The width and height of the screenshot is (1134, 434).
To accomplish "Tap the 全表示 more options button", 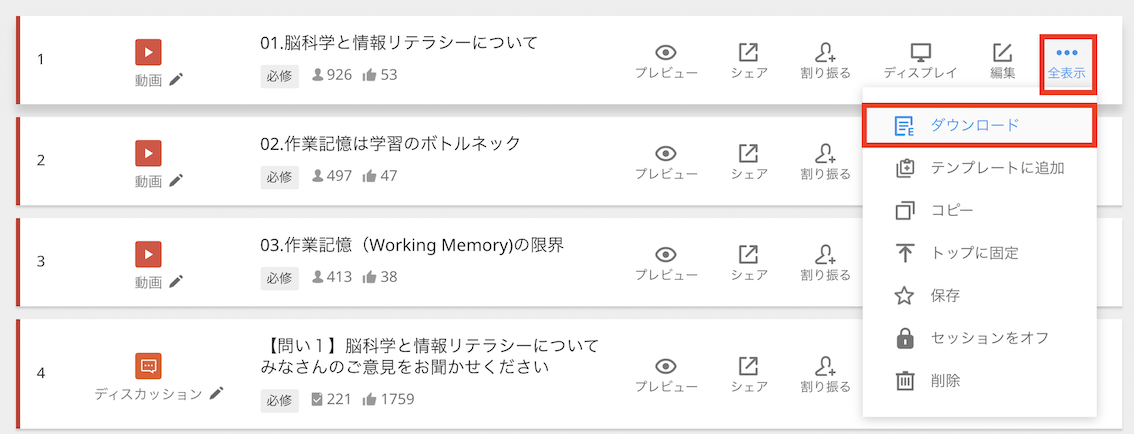I will point(1067,61).
